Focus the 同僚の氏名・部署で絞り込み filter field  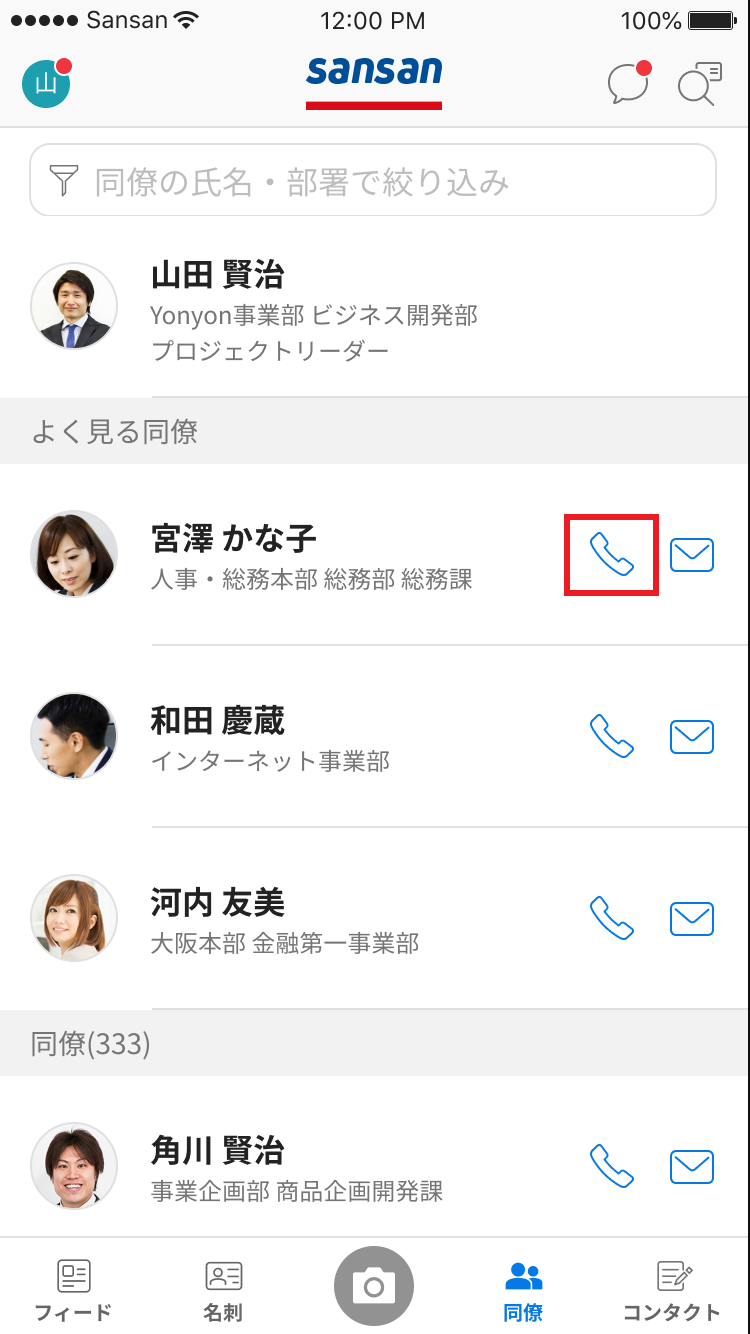[x=373, y=181]
